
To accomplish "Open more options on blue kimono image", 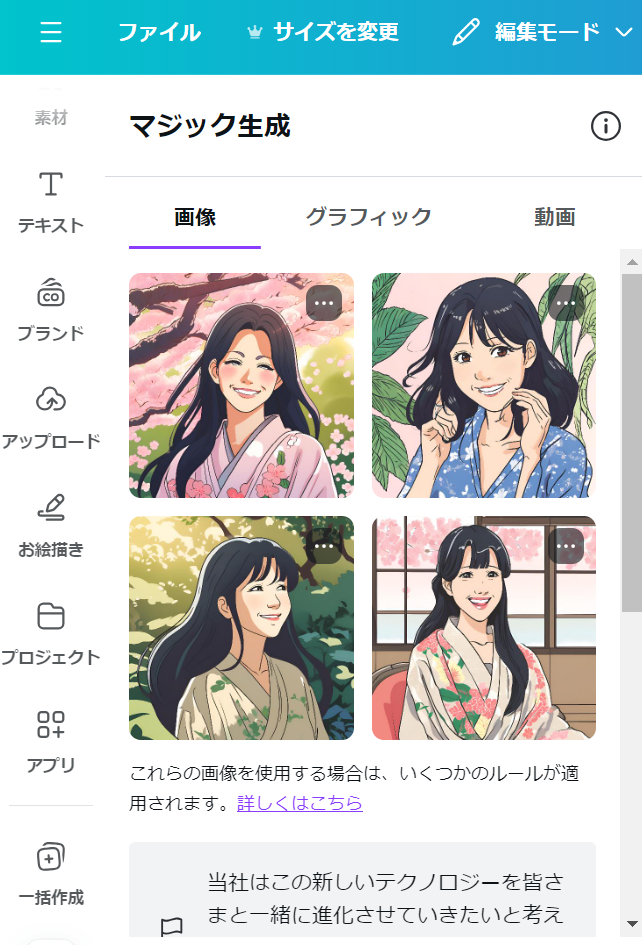I will pos(566,303).
